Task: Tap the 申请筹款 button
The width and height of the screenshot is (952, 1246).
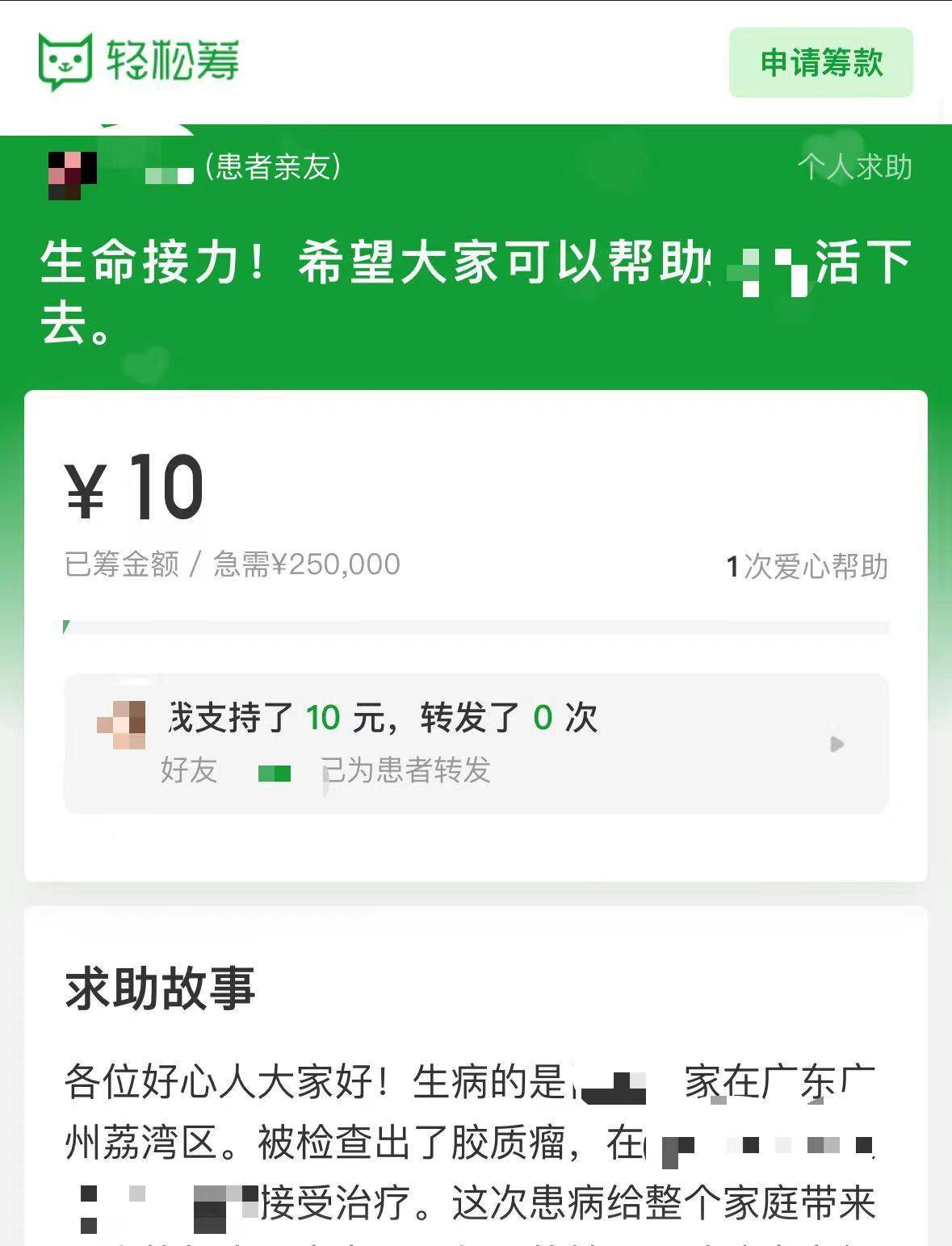Action: point(820,63)
